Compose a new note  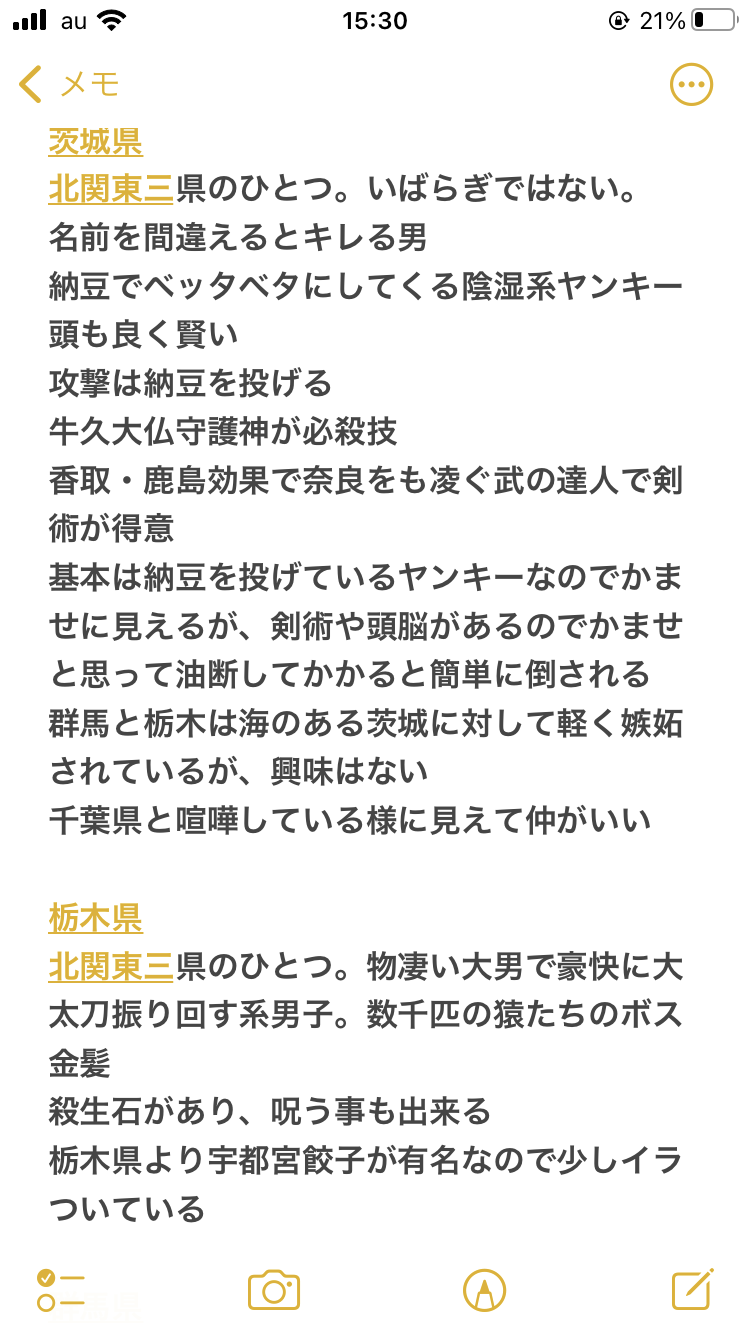(x=692, y=1289)
